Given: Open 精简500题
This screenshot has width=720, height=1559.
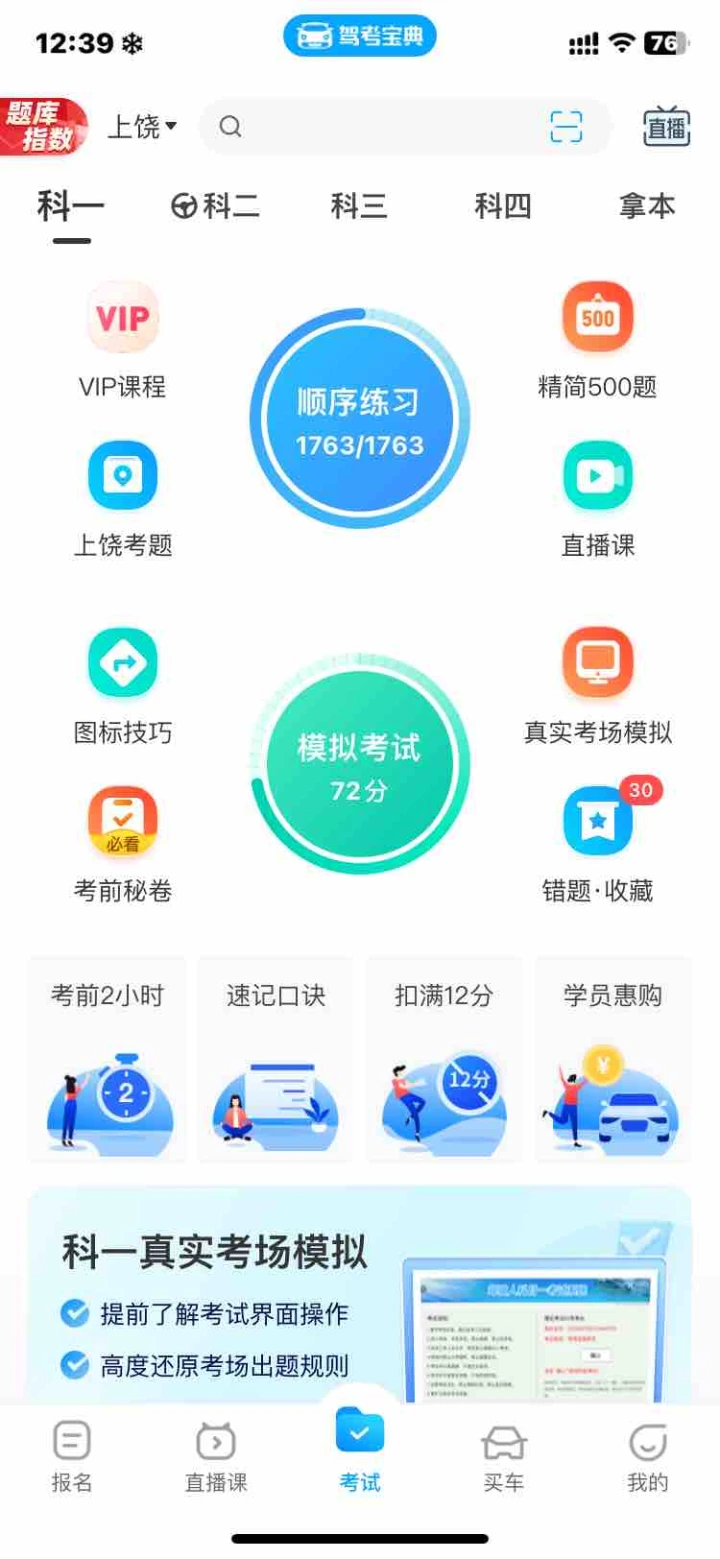Looking at the screenshot, I should click(597, 340).
